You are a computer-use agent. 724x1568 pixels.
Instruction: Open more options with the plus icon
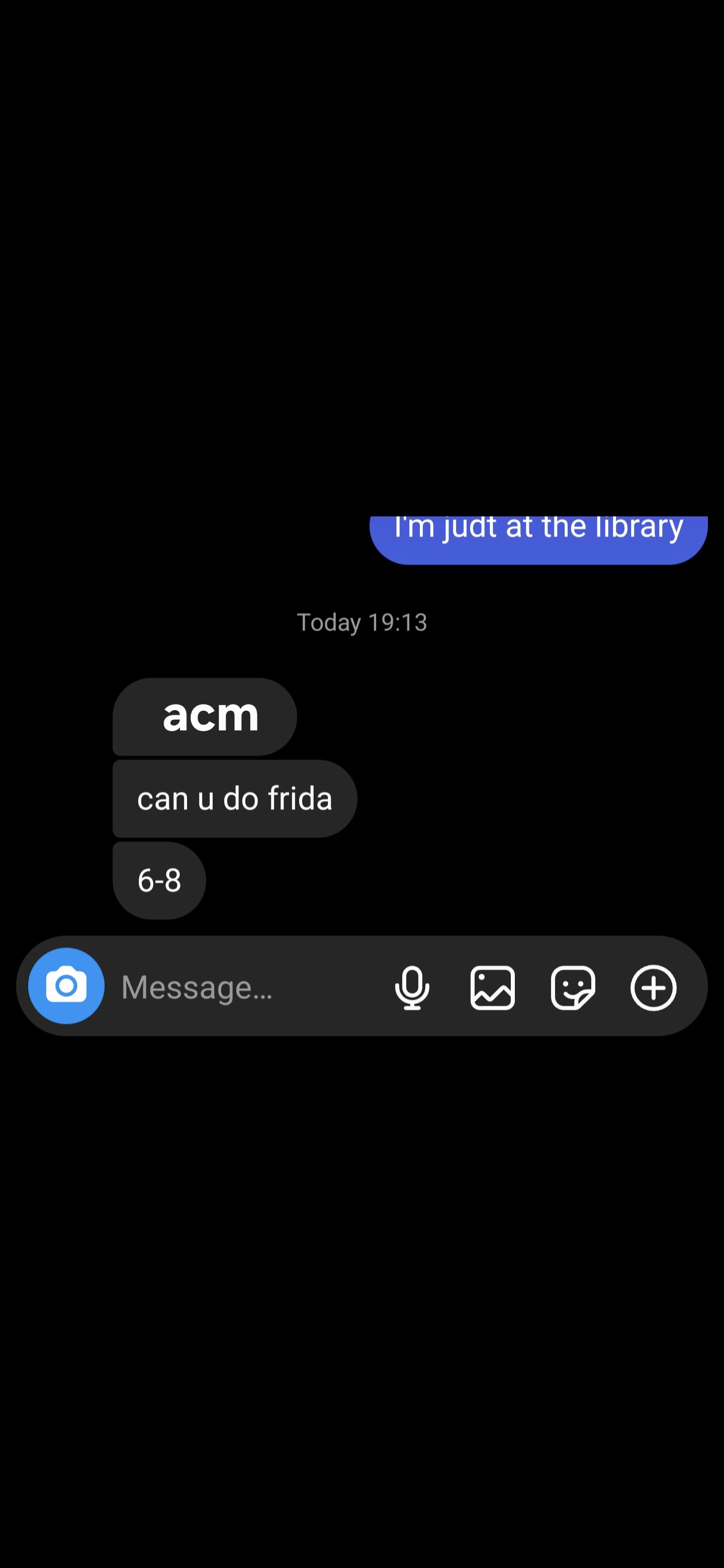pos(654,988)
